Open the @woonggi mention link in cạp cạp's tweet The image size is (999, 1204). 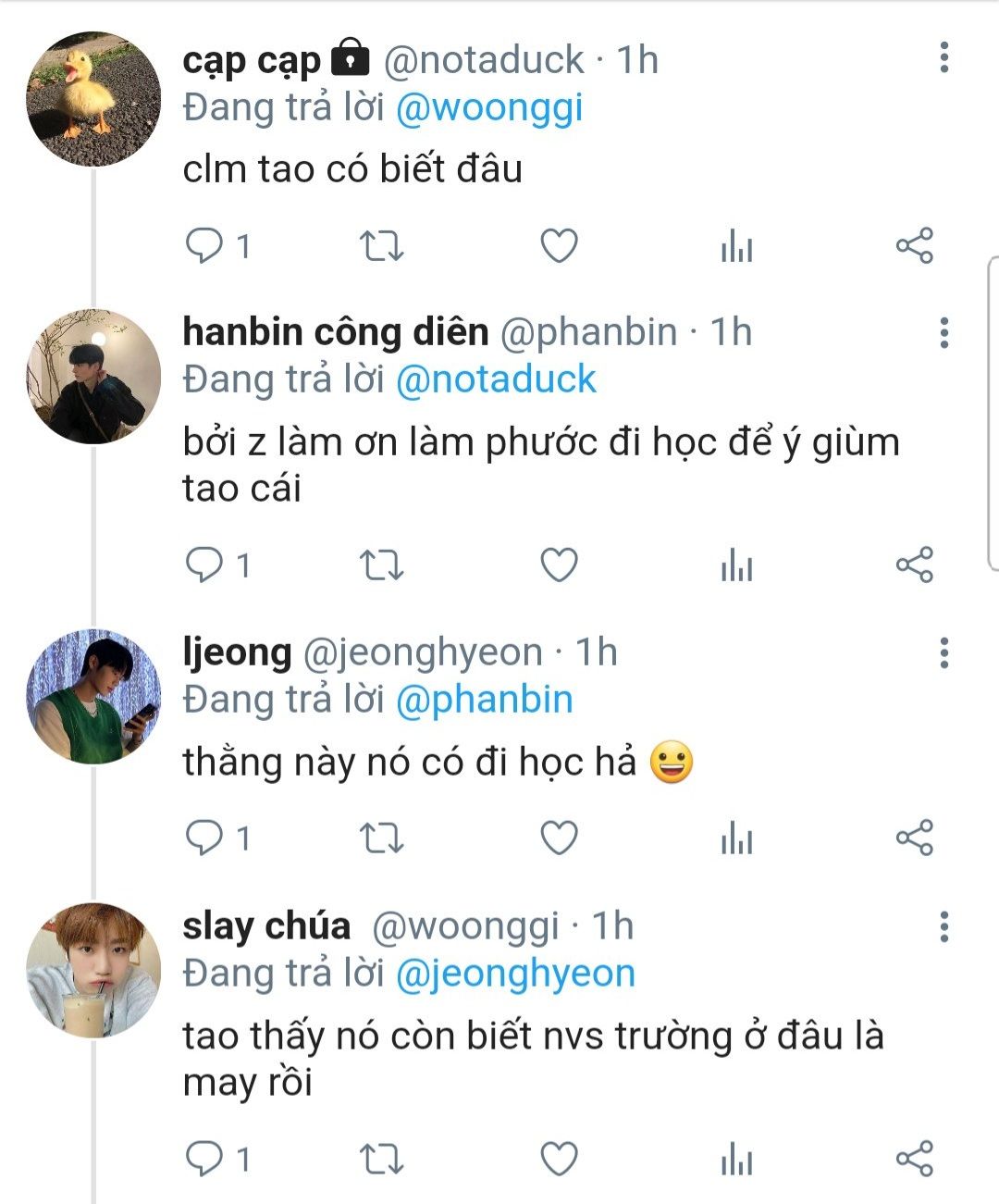pyautogui.click(x=489, y=107)
